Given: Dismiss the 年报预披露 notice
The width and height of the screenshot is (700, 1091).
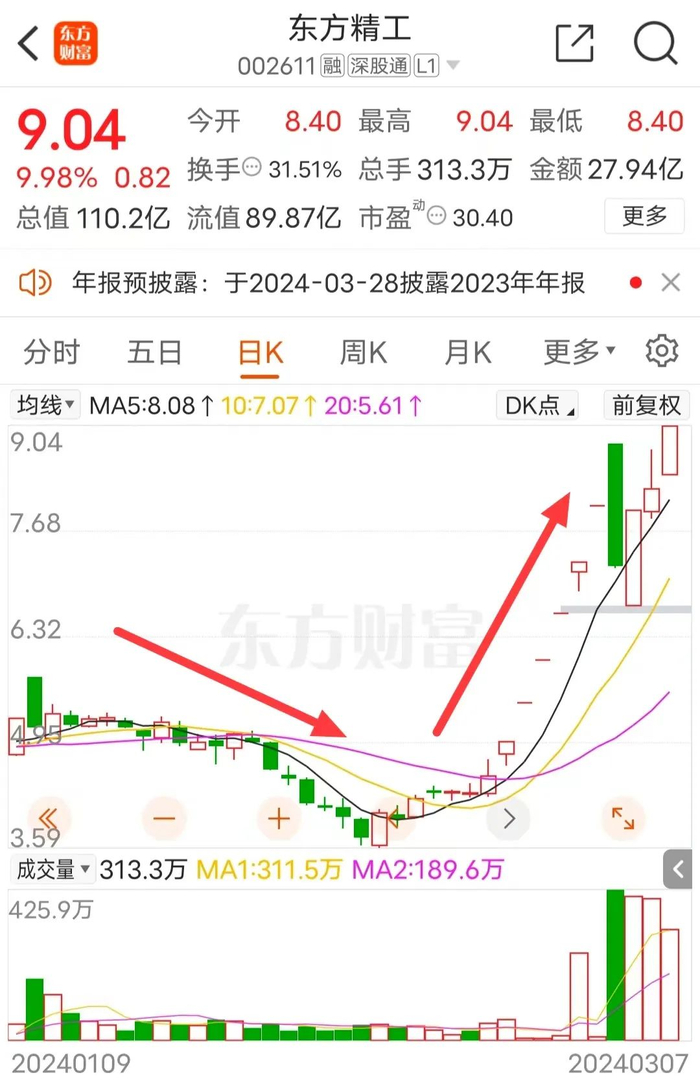Looking at the screenshot, I should click(x=671, y=282).
